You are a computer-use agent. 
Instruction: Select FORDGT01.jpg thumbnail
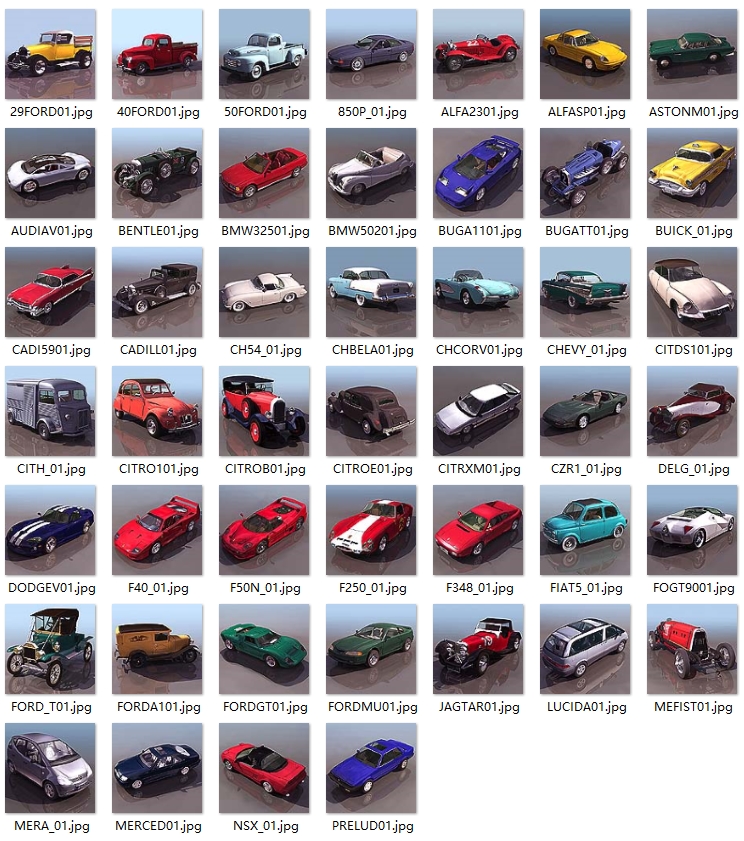(x=264, y=649)
